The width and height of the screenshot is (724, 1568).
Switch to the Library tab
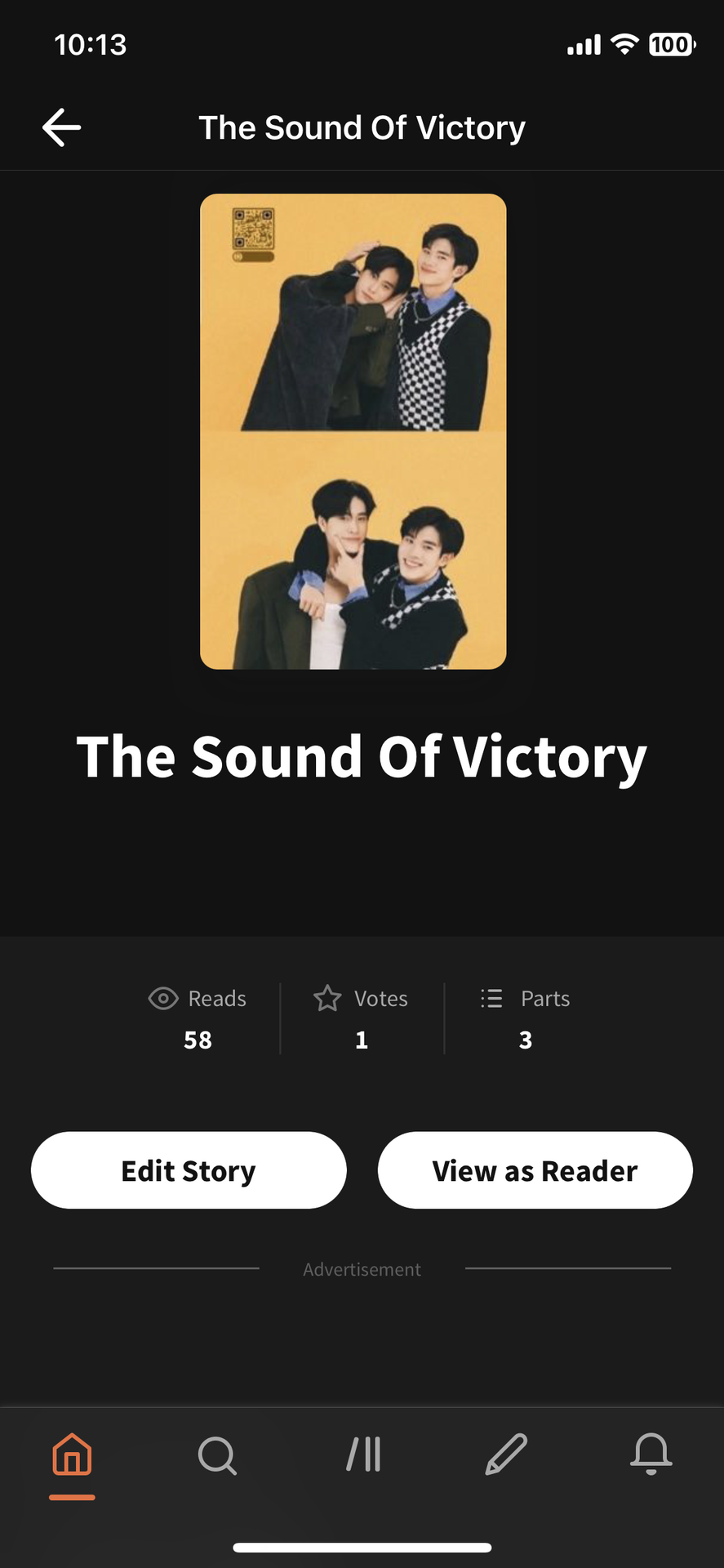363,1455
